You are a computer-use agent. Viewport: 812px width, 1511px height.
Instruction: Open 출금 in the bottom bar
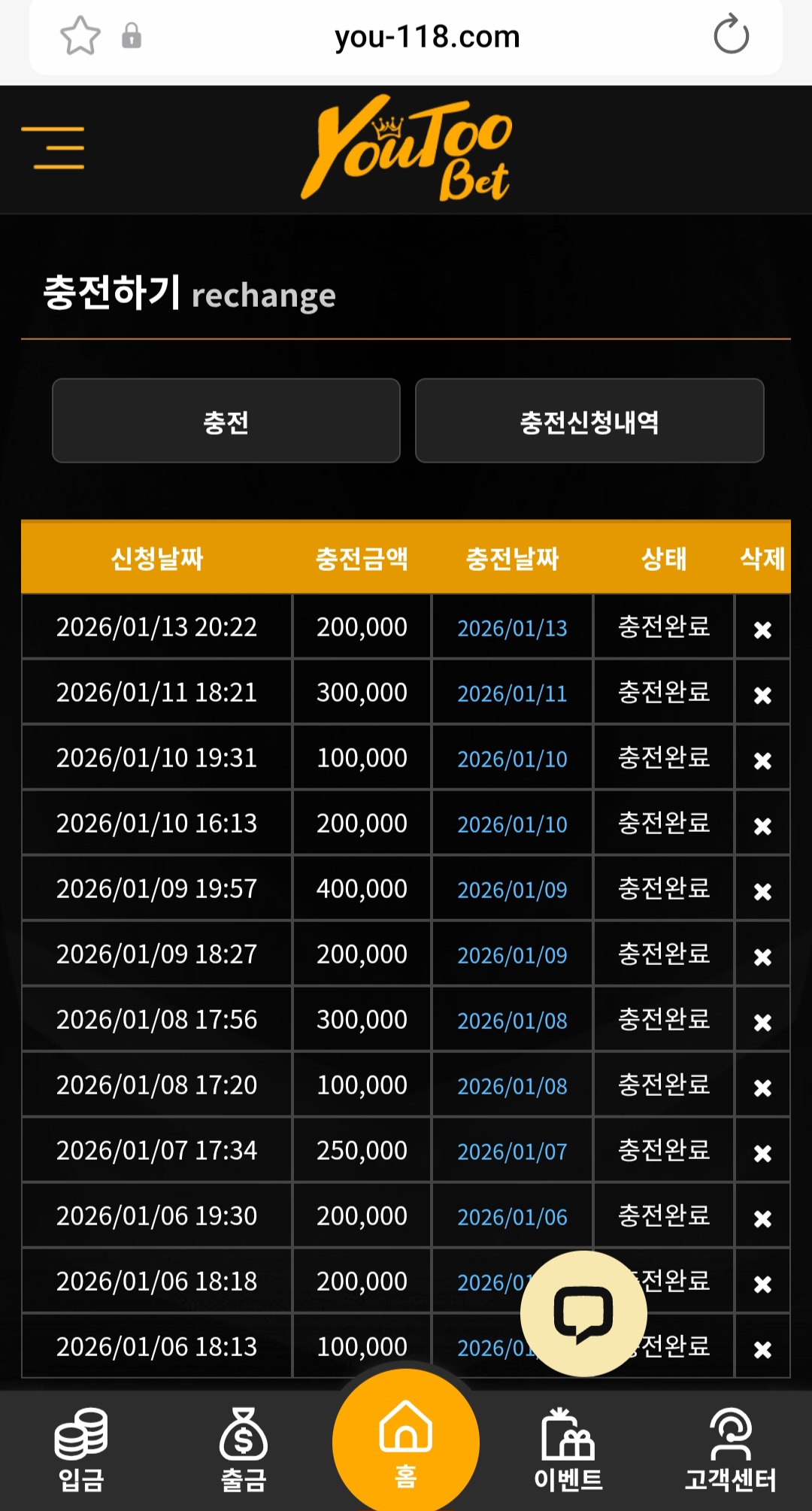pyautogui.click(x=244, y=1449)
